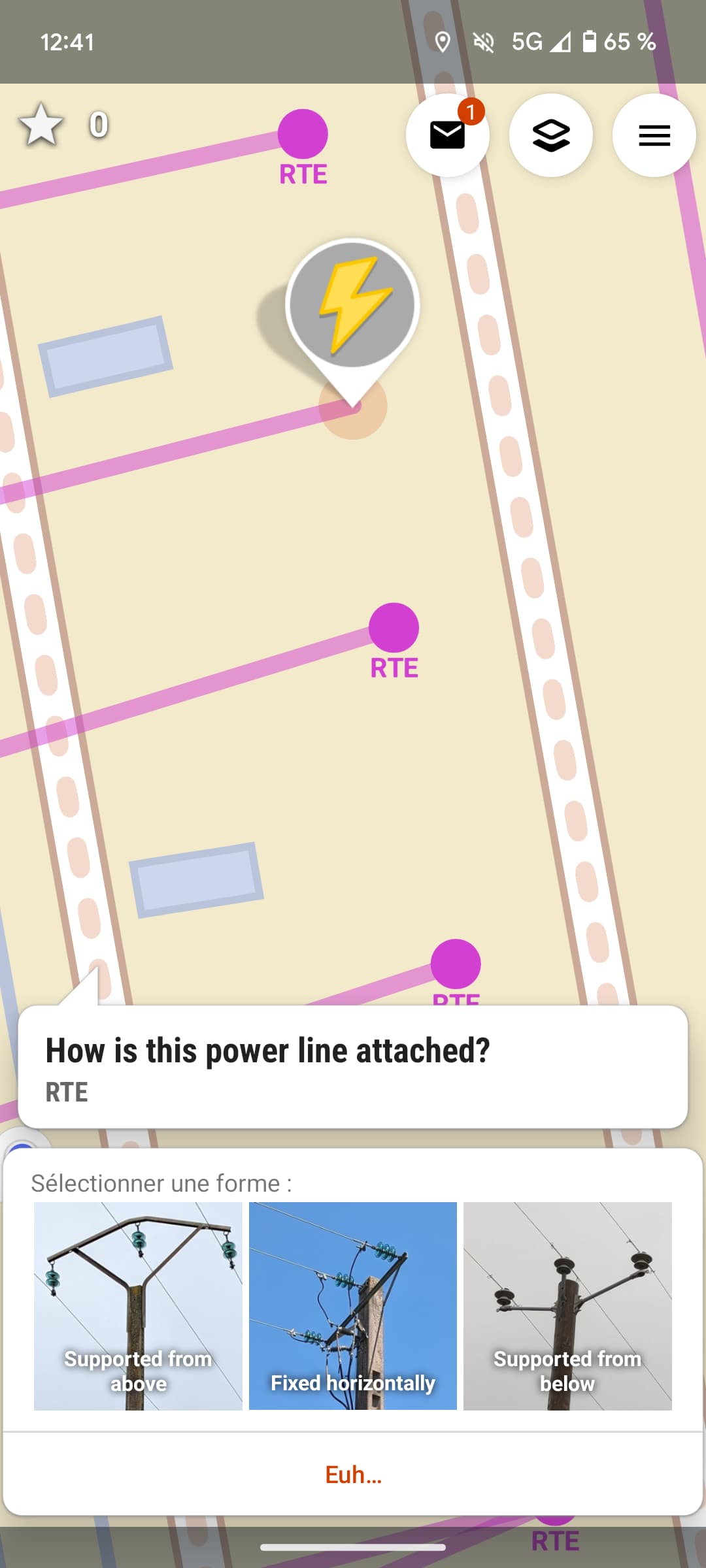Choose the 'Fixed horizontally' option
This screenshot has height=1568, width=706.
(x=353, y=1306)
